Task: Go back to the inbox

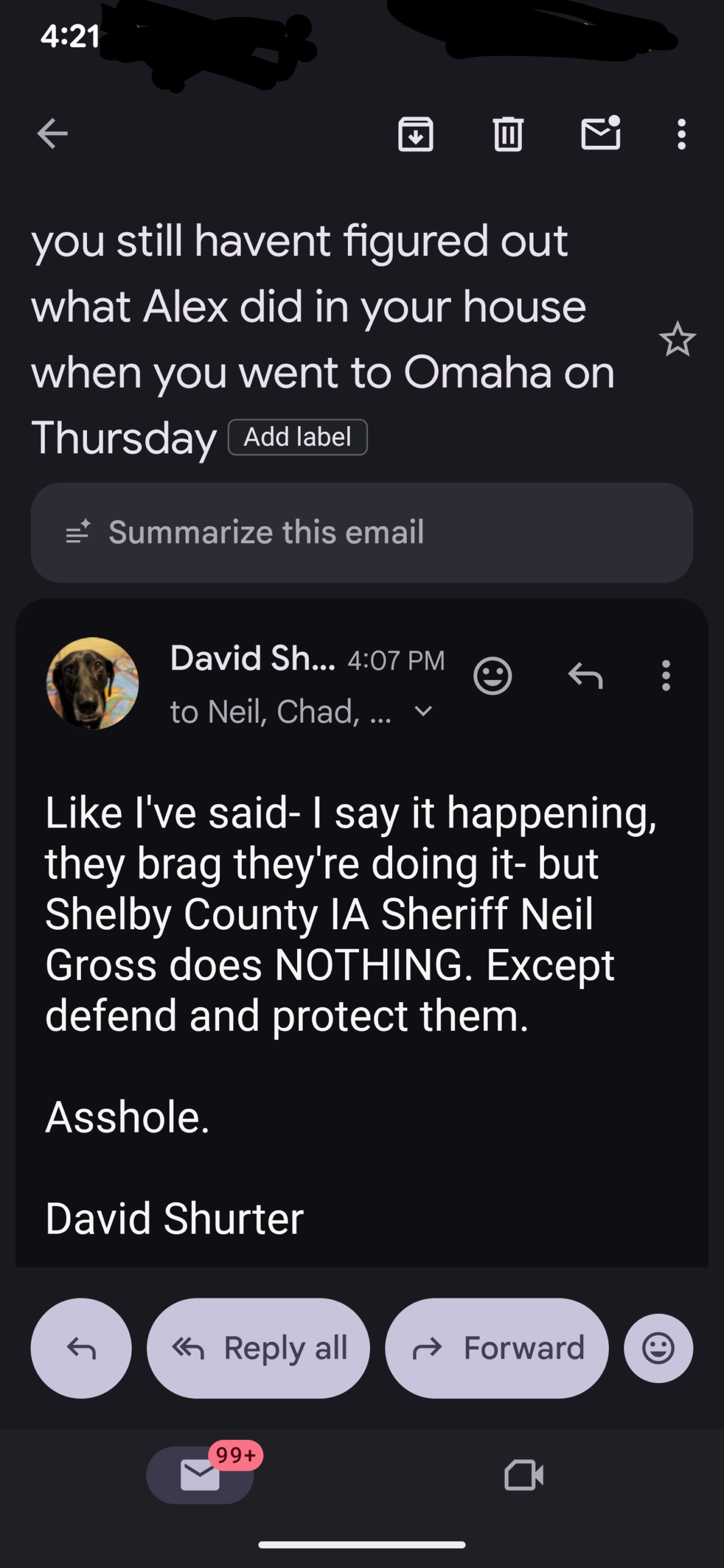Action: [52, 134]
